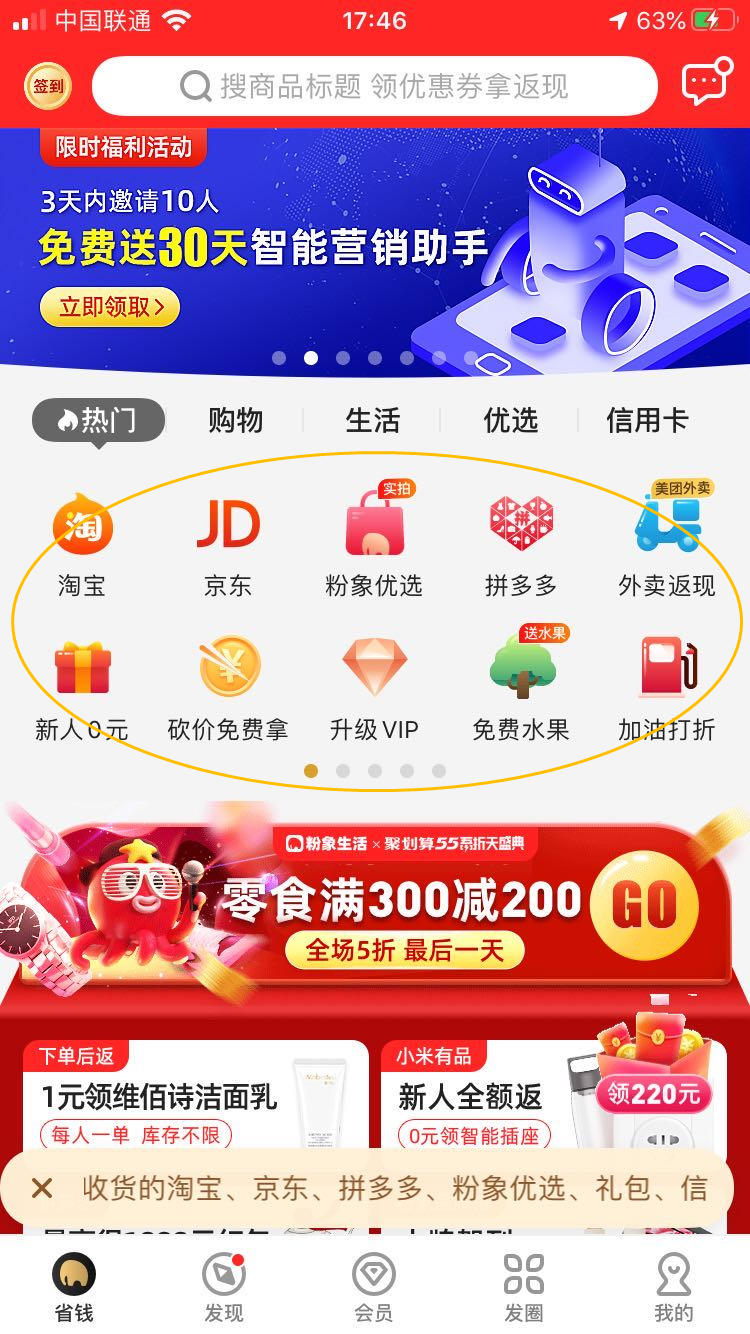Switch to the 发现 bottom tab

point(224,1288)
